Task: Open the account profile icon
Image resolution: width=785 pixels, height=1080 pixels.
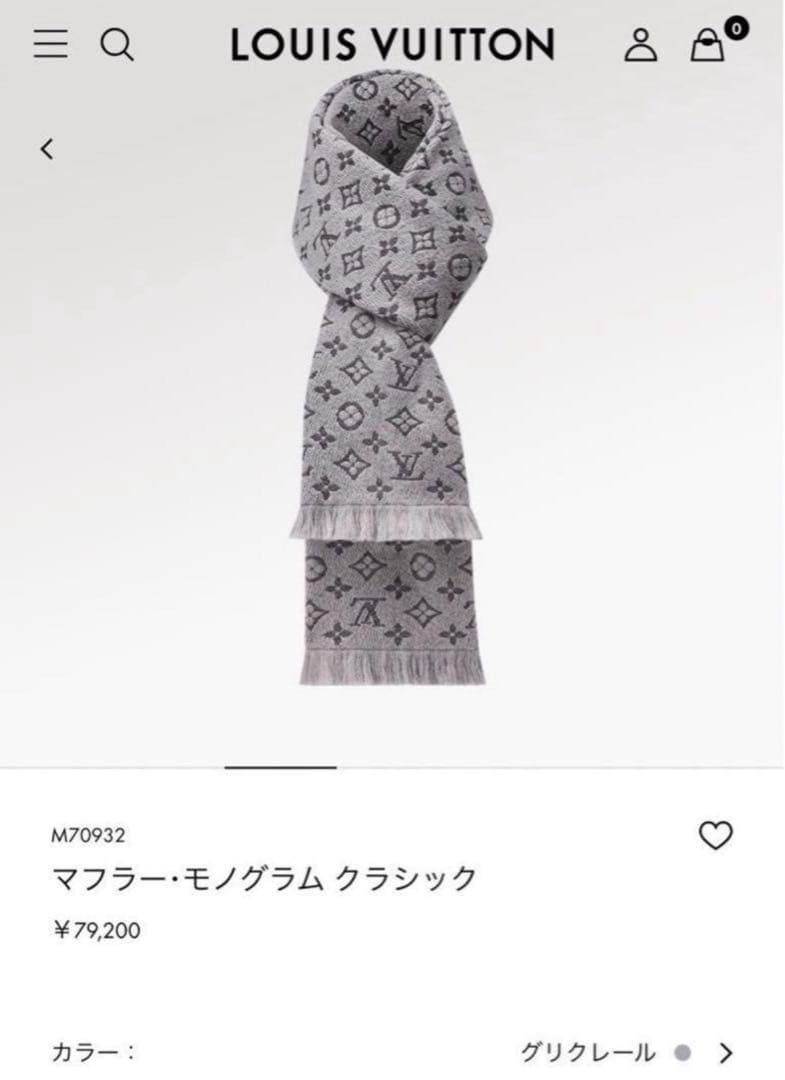Action: 640,44
